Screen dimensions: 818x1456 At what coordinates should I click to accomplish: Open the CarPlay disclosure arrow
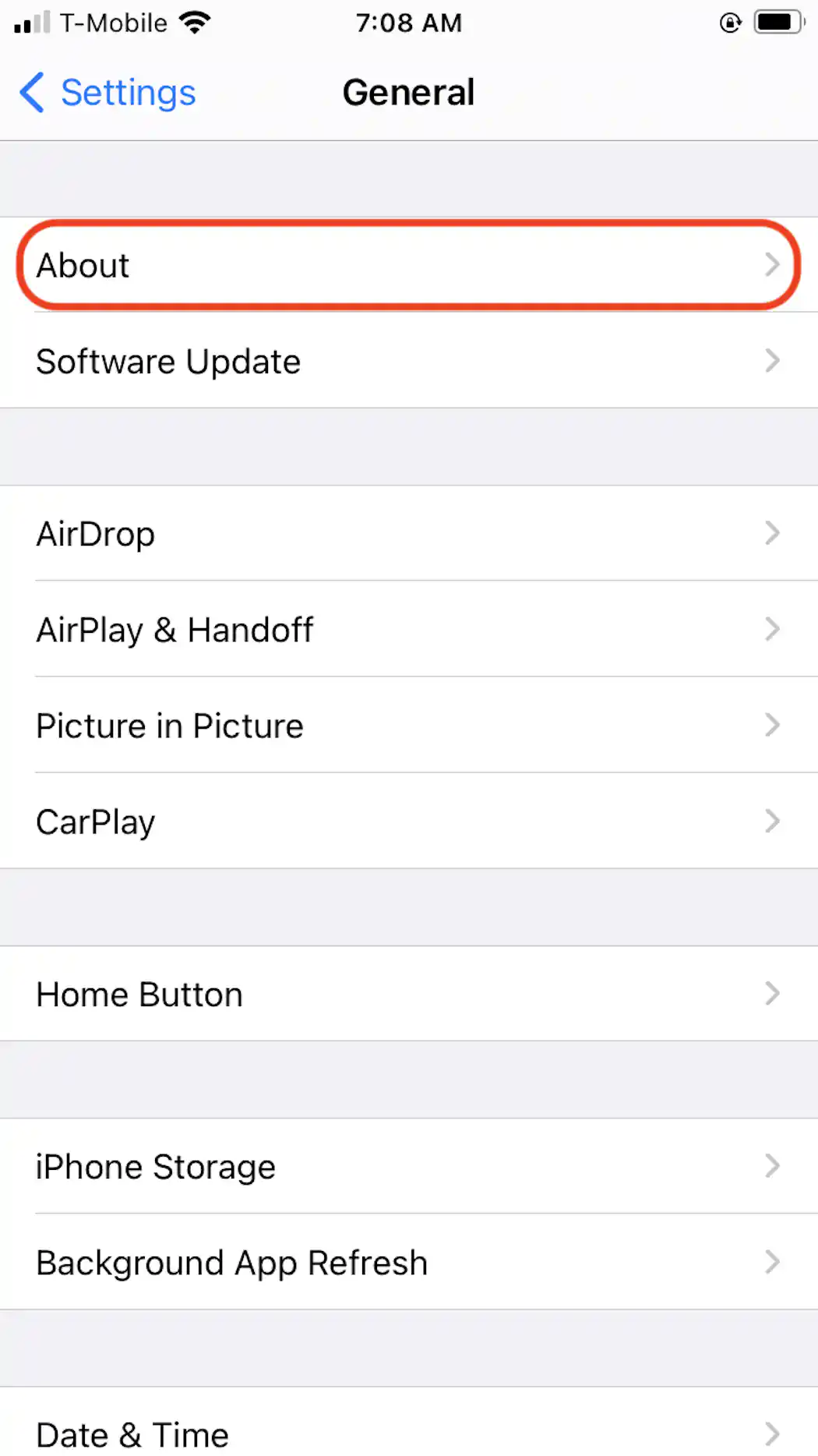pyautogui.click(x=772, y=821)
